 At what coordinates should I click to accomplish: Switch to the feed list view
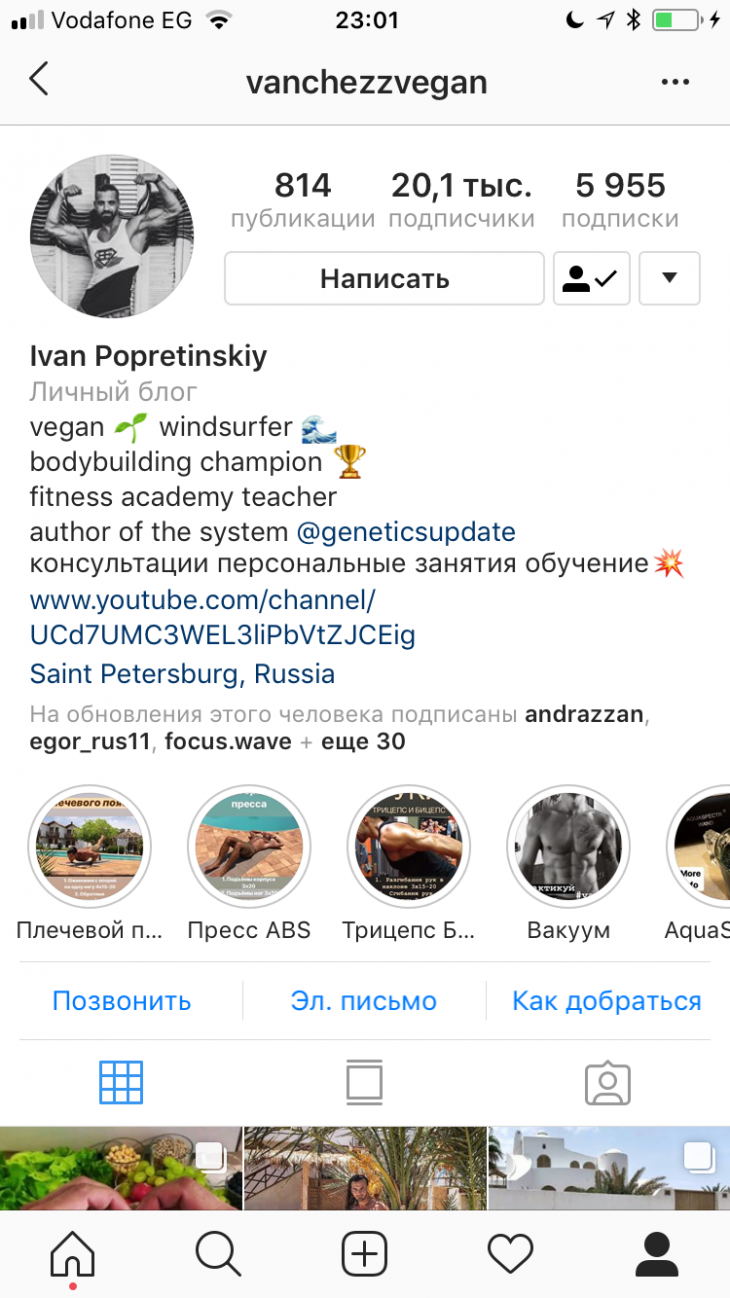tap(364, 1082)
